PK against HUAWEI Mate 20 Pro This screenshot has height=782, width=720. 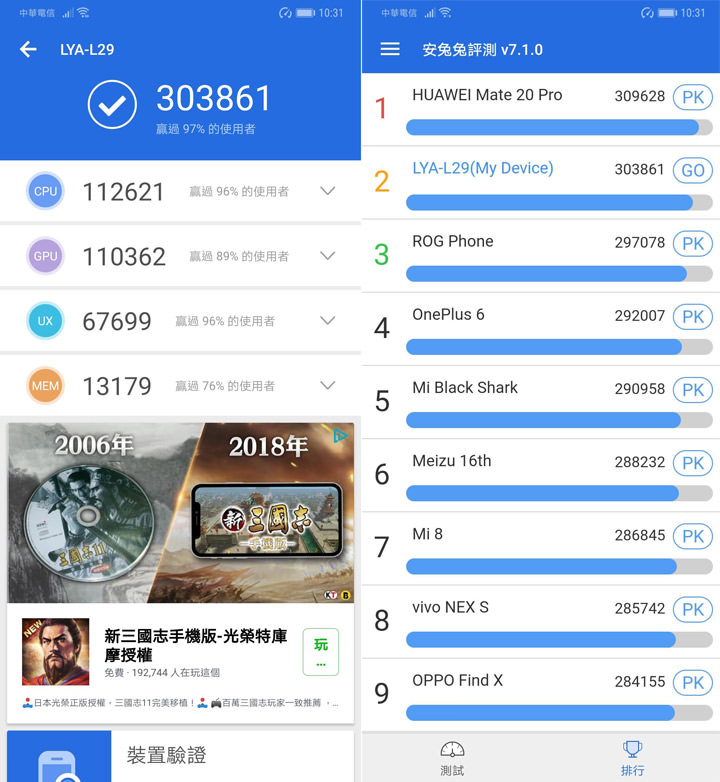pyautogui.click(x=692, y=97)
